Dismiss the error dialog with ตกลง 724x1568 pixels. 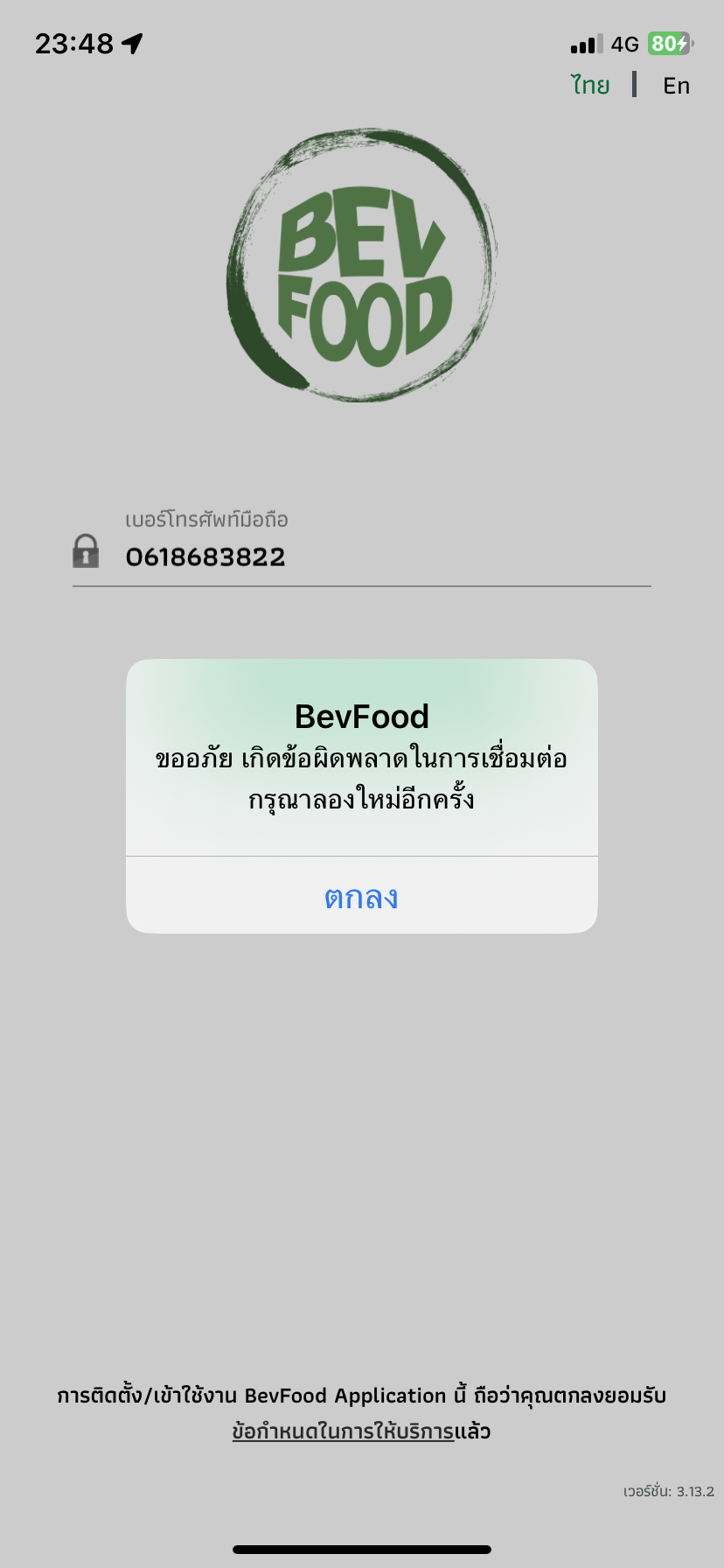coord(361,895)
